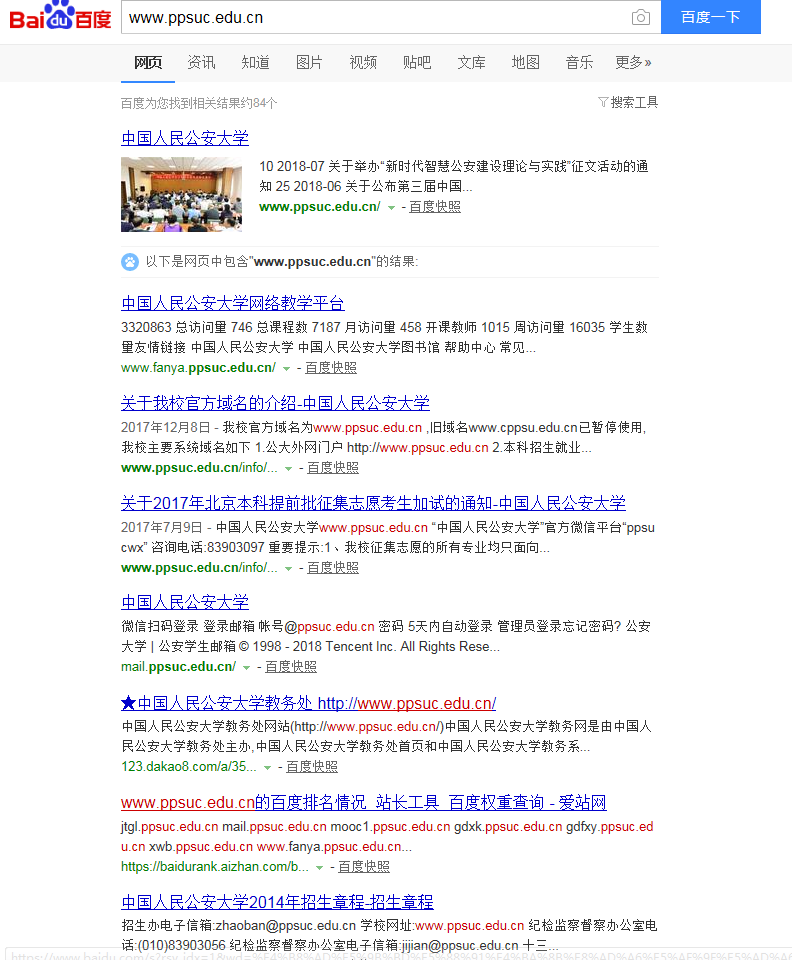
Task: Switch to the 贴吧 tab
Action: (417, 62)
